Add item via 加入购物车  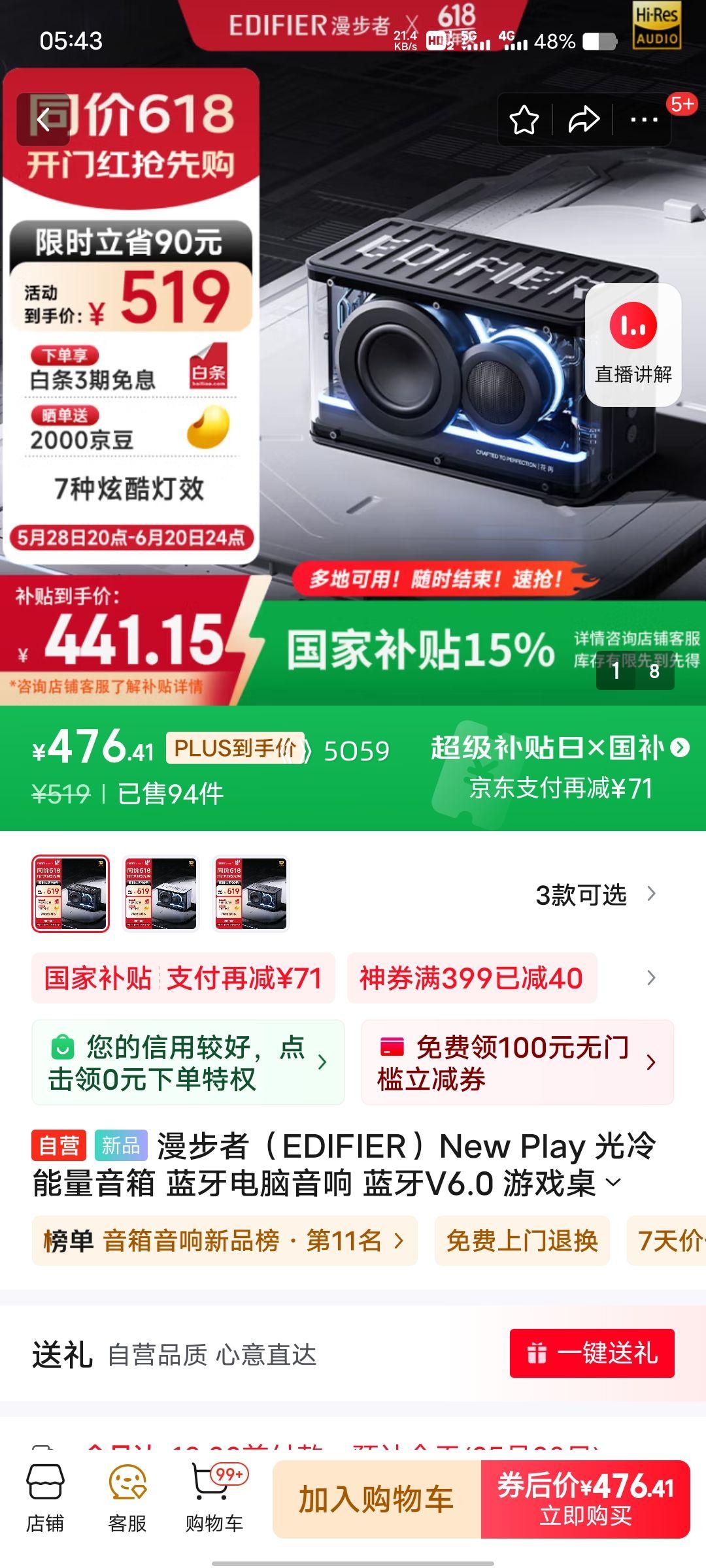coord(377,1499)
